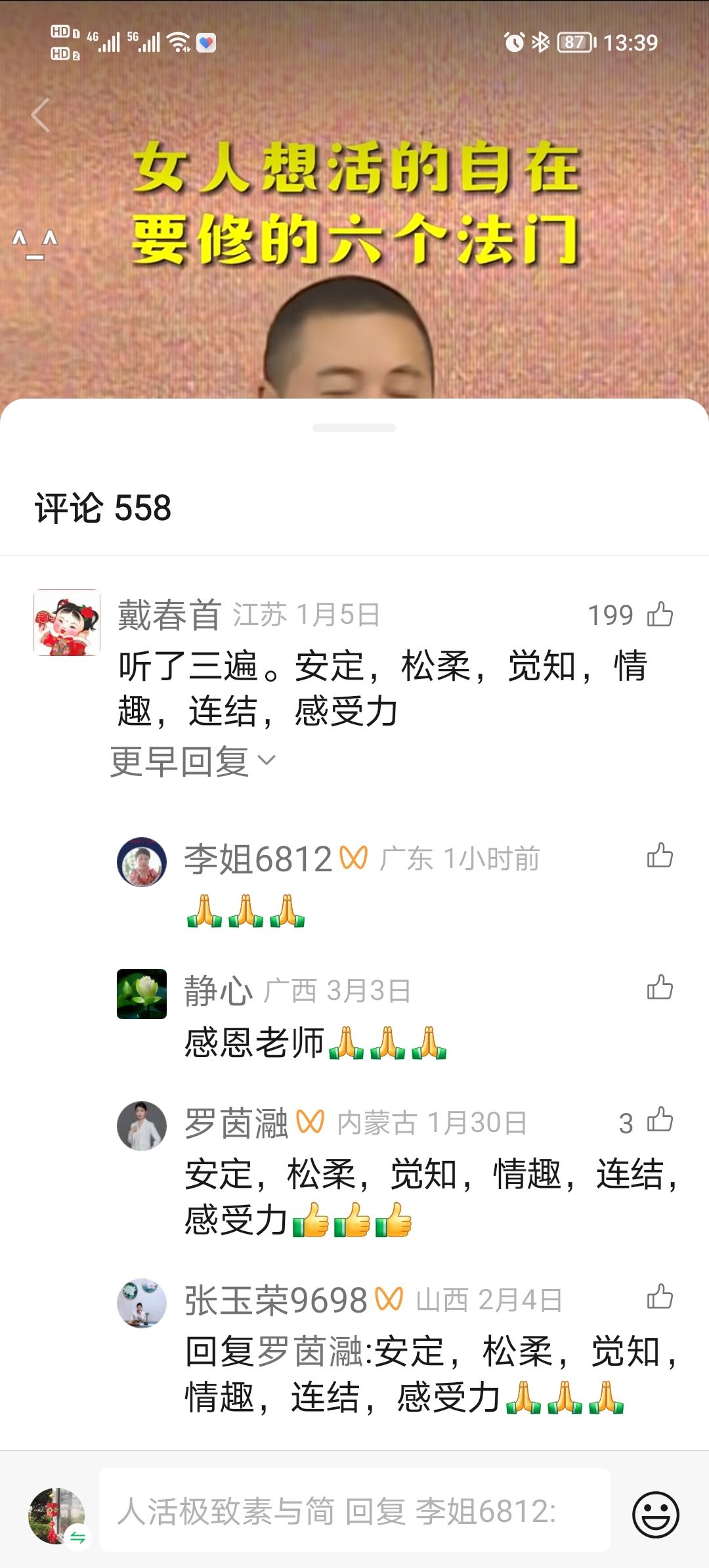Open 静心's profile avatar

(142, 994)
